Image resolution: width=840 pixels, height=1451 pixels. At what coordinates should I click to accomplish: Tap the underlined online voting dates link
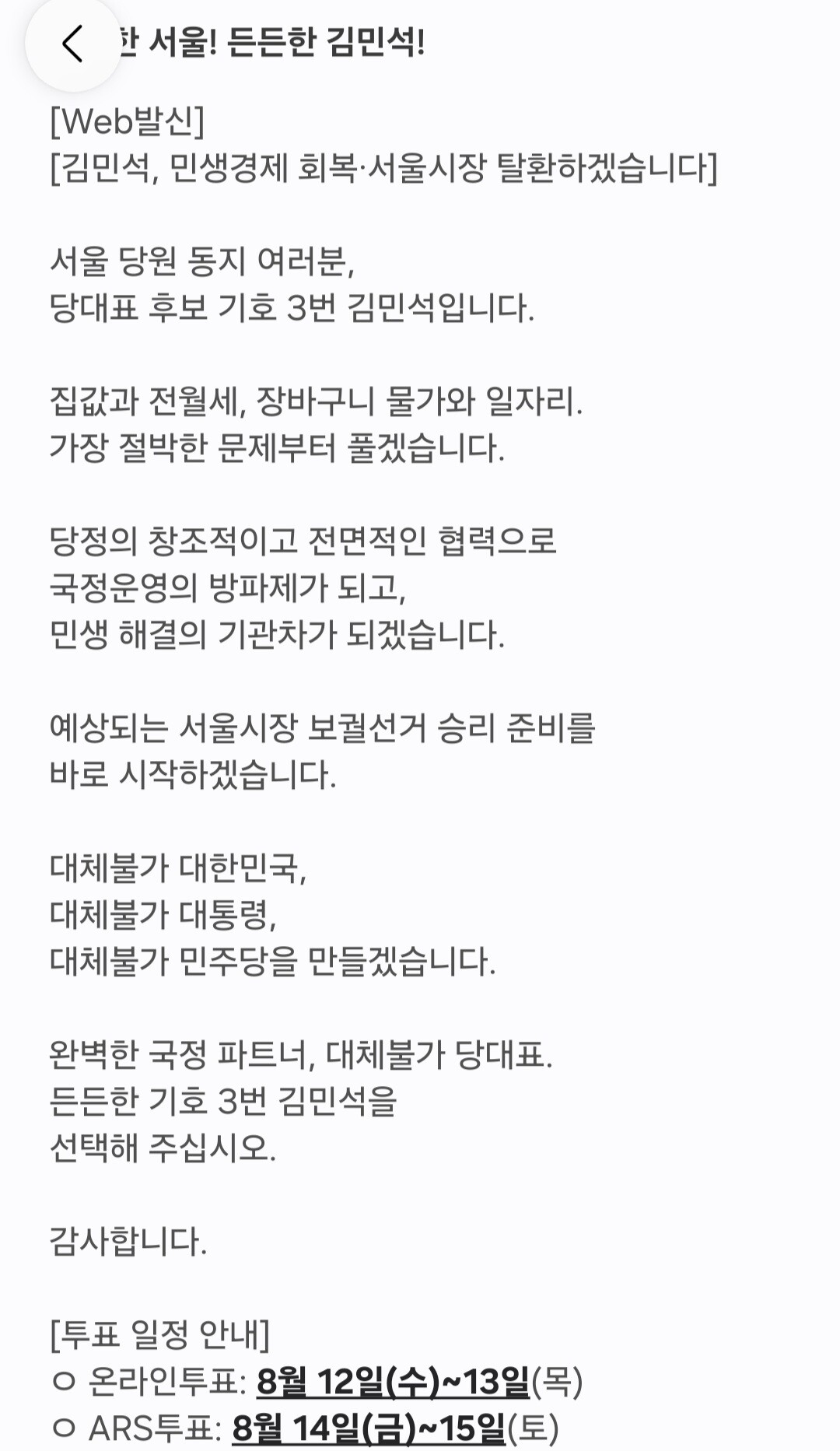tap(393, 1383)
